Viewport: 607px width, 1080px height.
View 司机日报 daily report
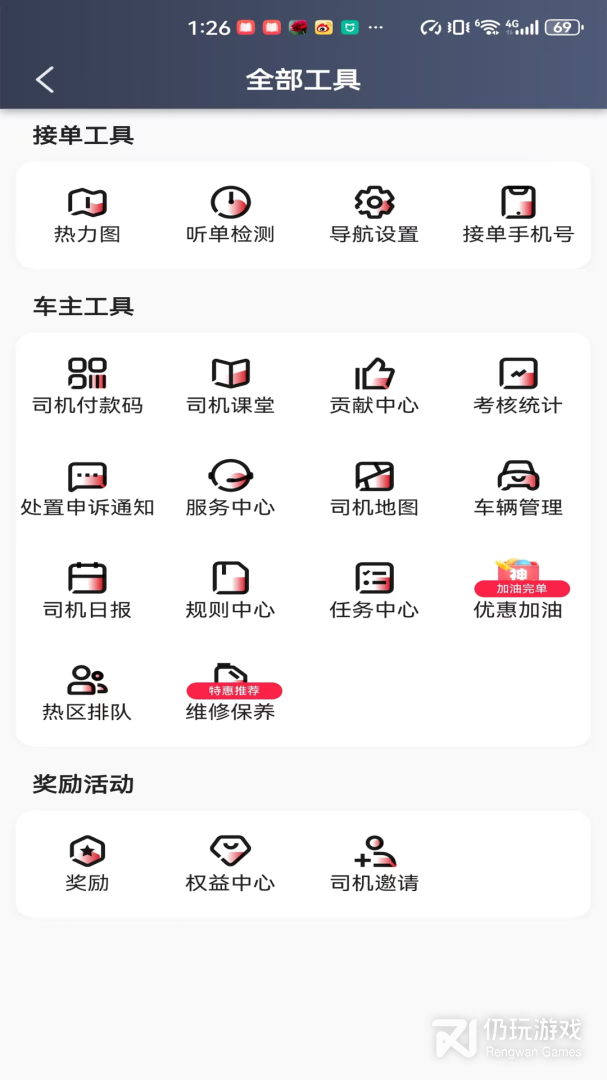coord(87,590)
